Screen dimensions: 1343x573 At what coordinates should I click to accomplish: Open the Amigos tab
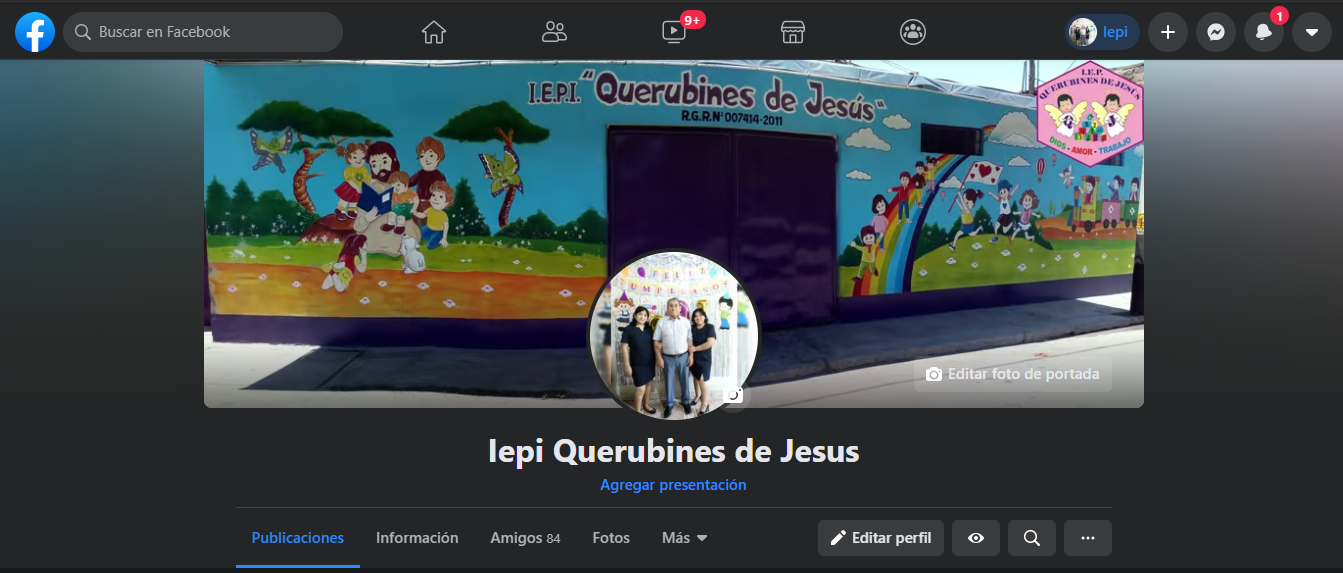(525, 538)
